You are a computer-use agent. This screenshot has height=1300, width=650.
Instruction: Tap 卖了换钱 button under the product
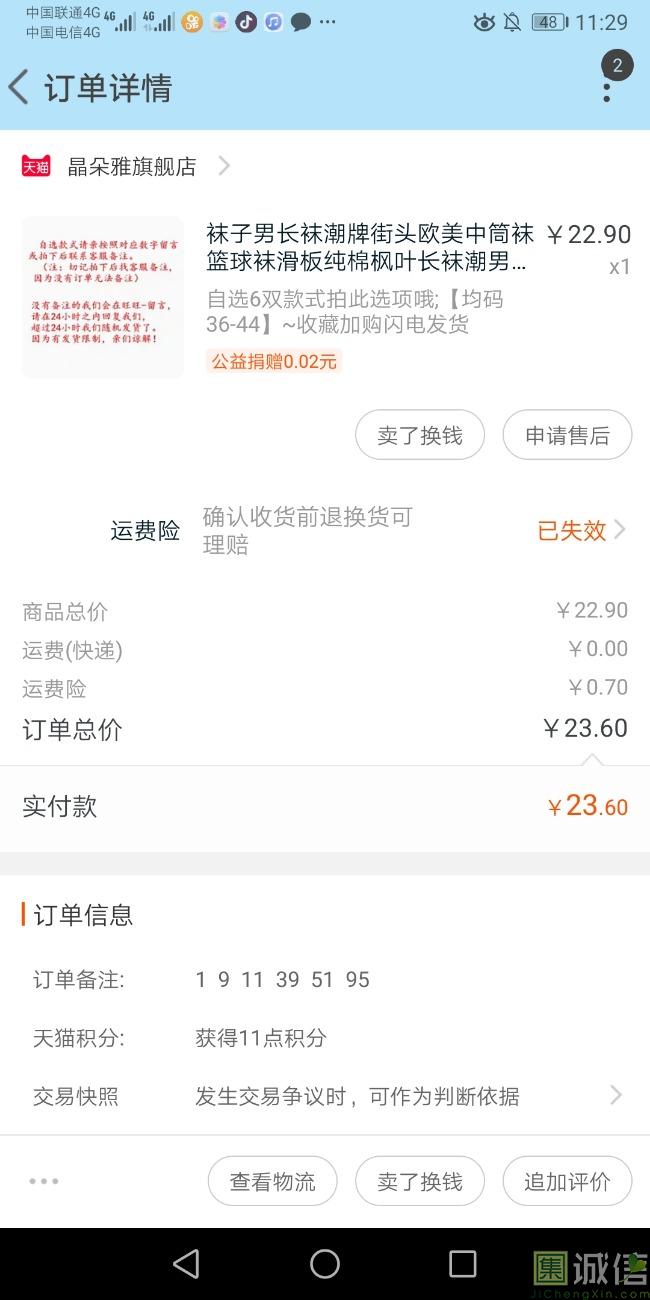(420, 435)
